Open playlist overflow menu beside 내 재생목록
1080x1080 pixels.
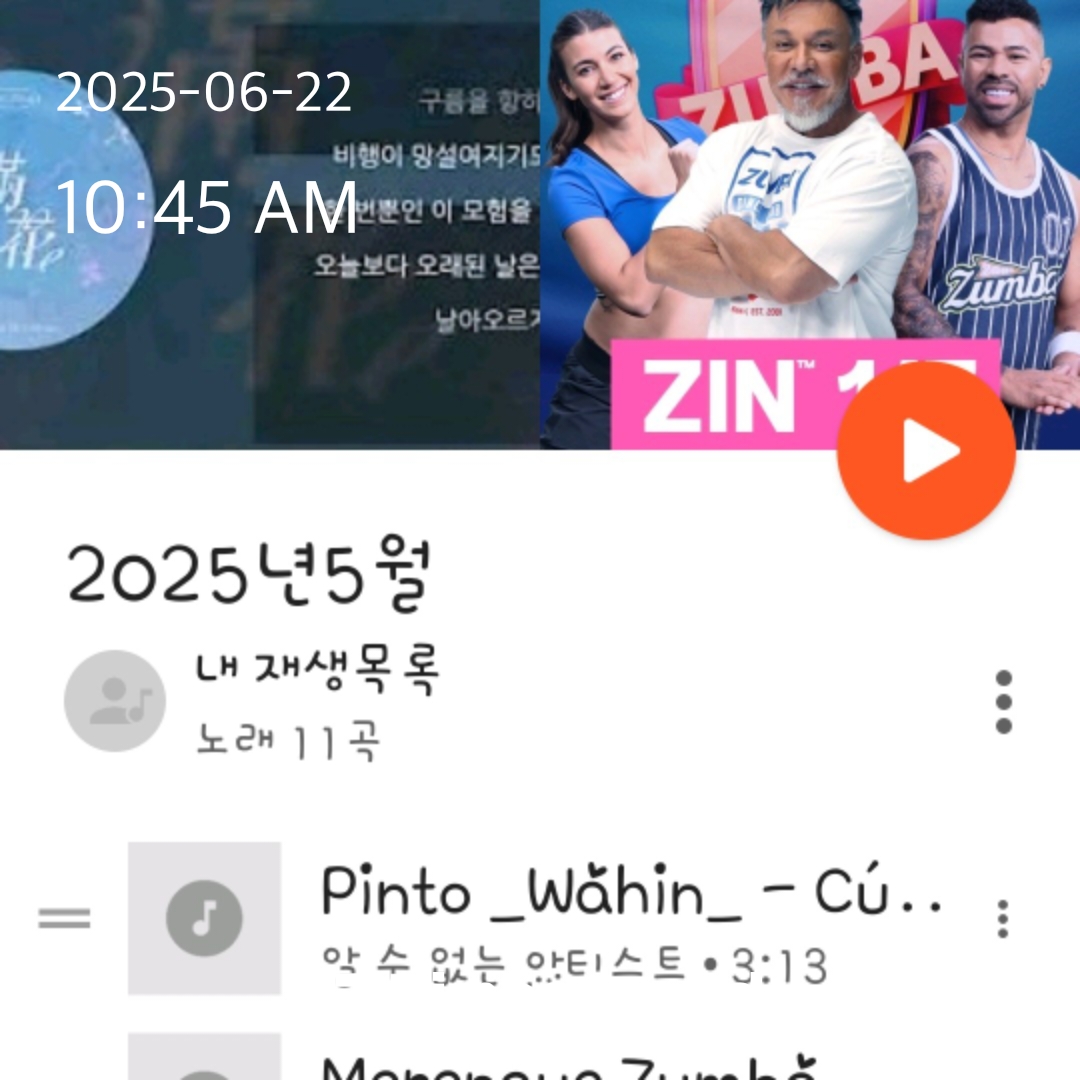[x=1003, y=702]
